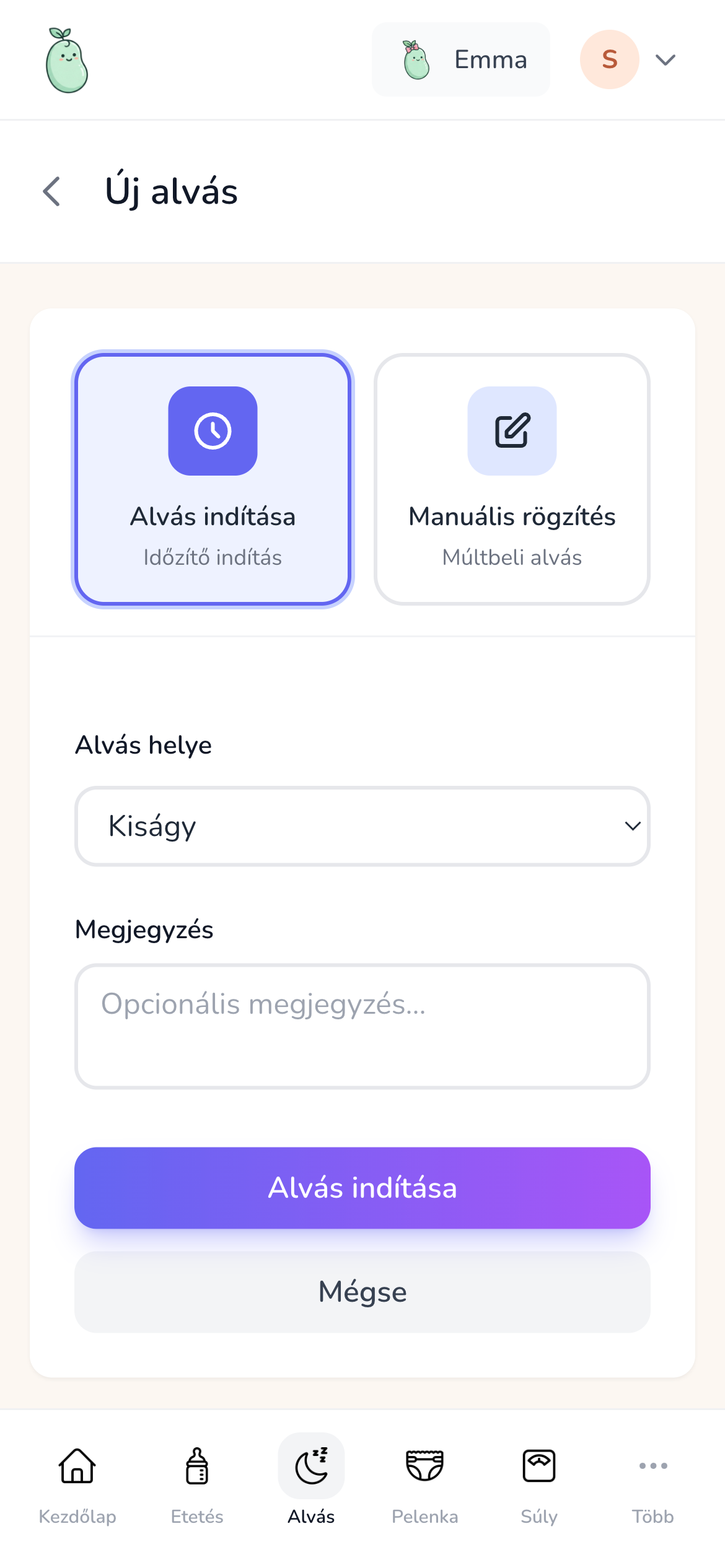This screenshot has width=725, height=1568.
Task: Click the chevron inside the Kiságy selector
Action: [x=632, y=825]
